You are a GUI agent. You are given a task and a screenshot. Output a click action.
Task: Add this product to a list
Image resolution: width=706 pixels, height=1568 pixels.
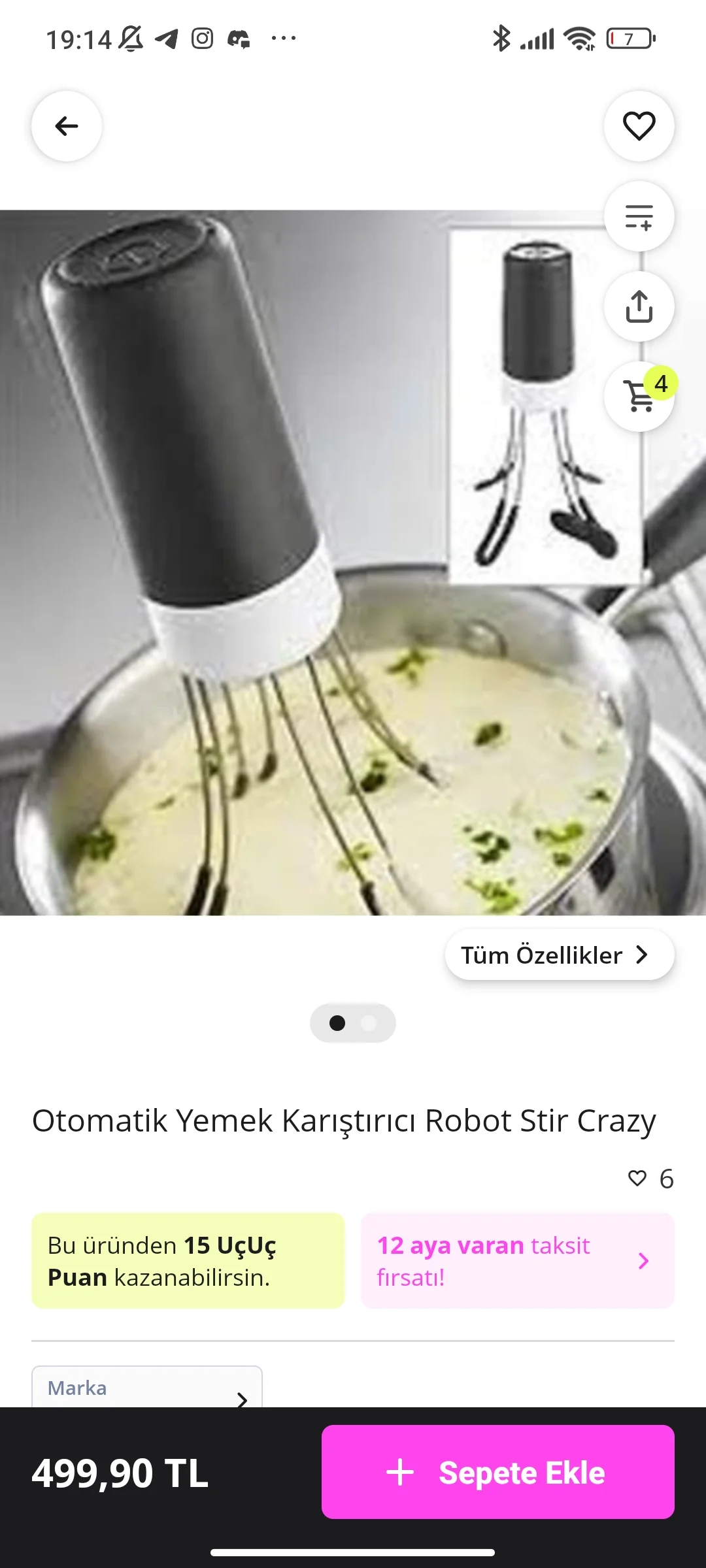point(639,216)
